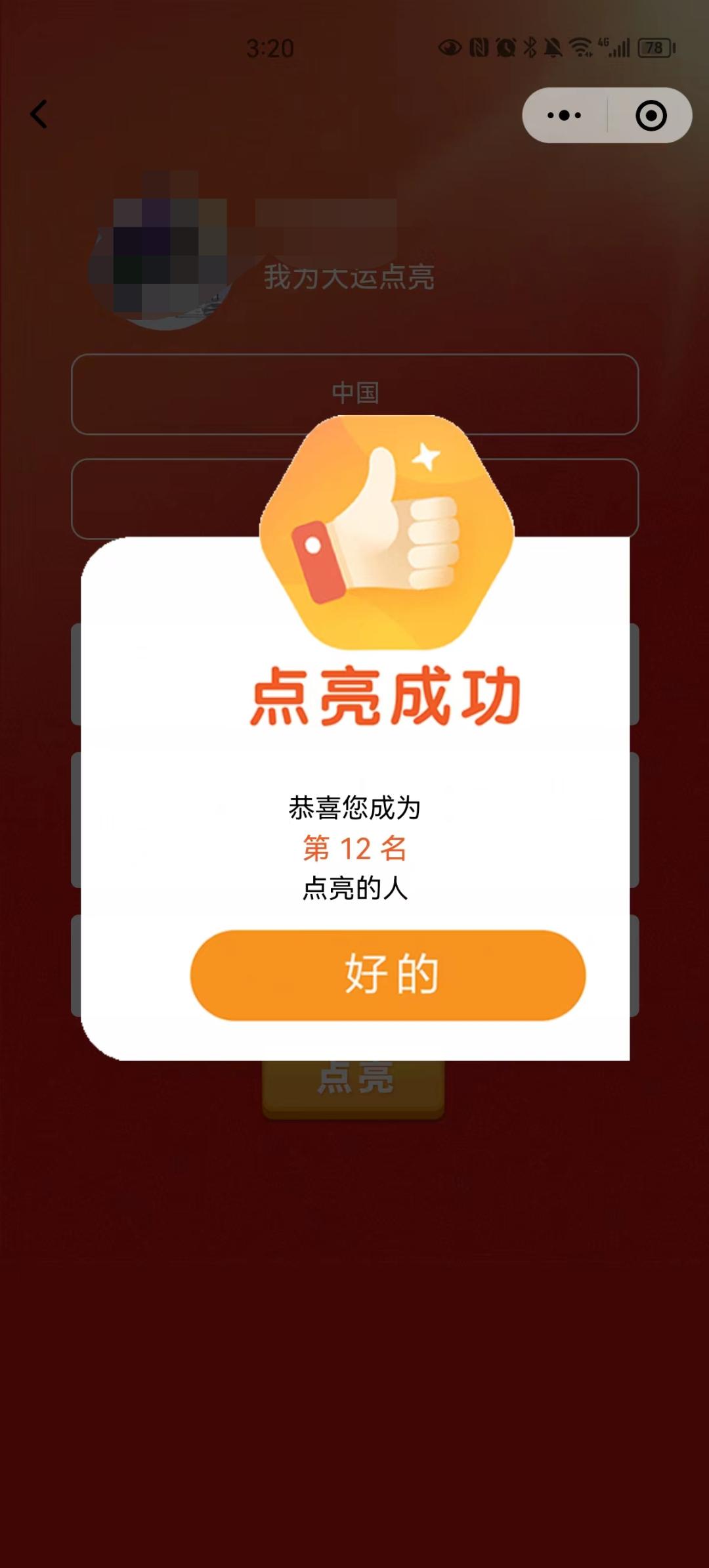The width and height of the screenshot is (709, 1568).
Task: Toggle the muted notifications bell icon
Action: [555, 46]
